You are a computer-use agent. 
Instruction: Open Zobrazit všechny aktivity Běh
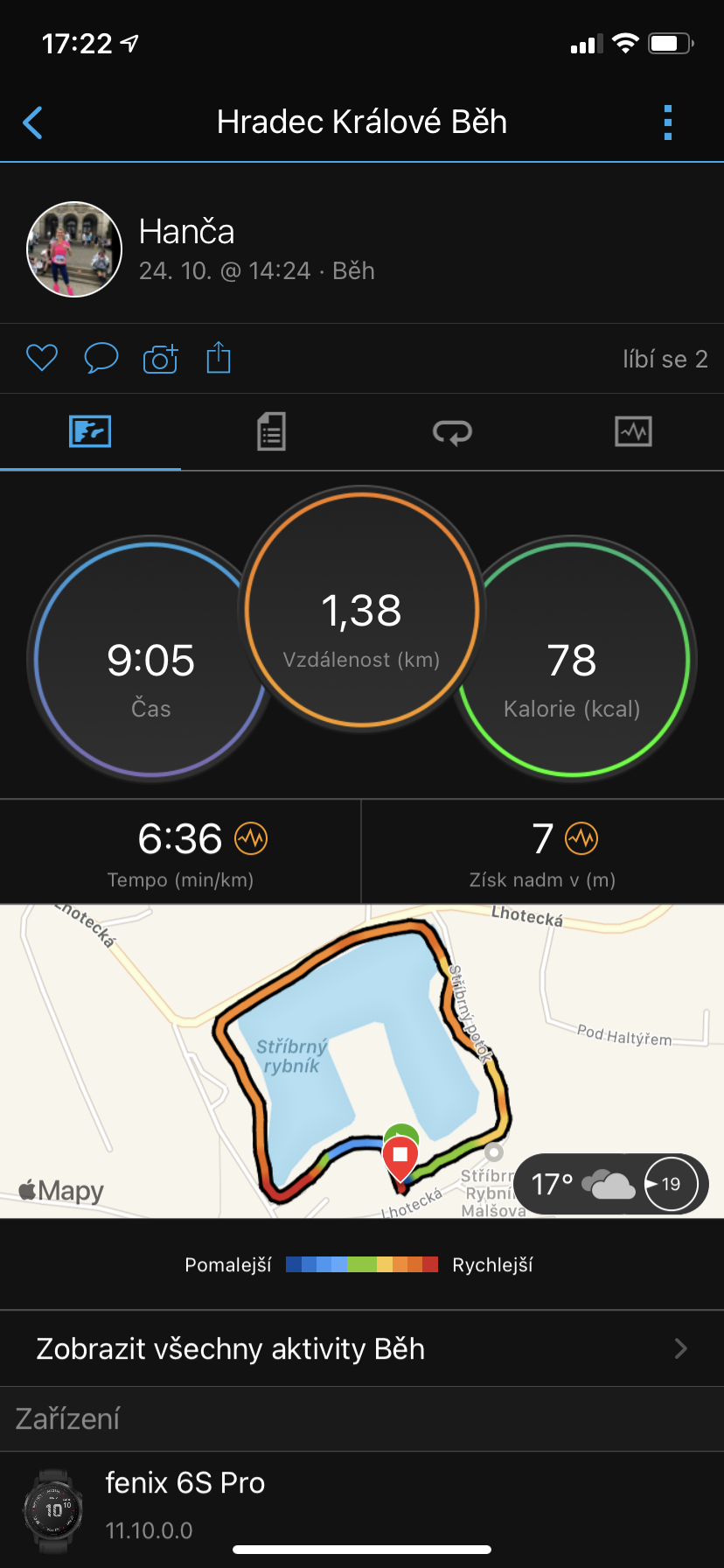[x=362, y=1348]
